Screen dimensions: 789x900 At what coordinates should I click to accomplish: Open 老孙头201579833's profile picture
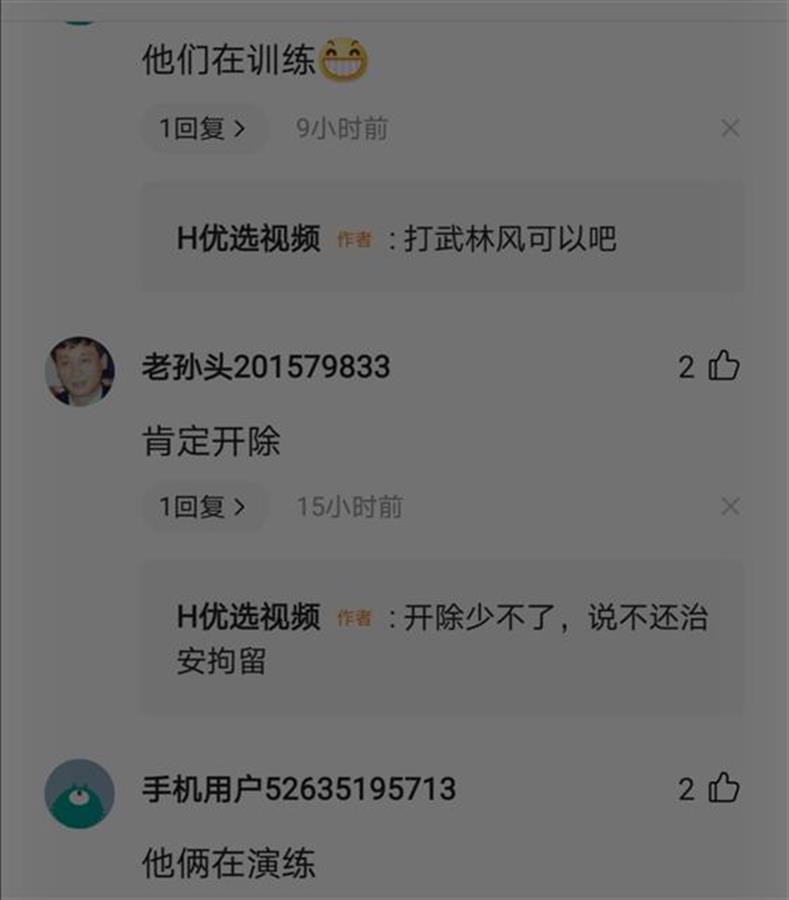[x=80, y=370]
